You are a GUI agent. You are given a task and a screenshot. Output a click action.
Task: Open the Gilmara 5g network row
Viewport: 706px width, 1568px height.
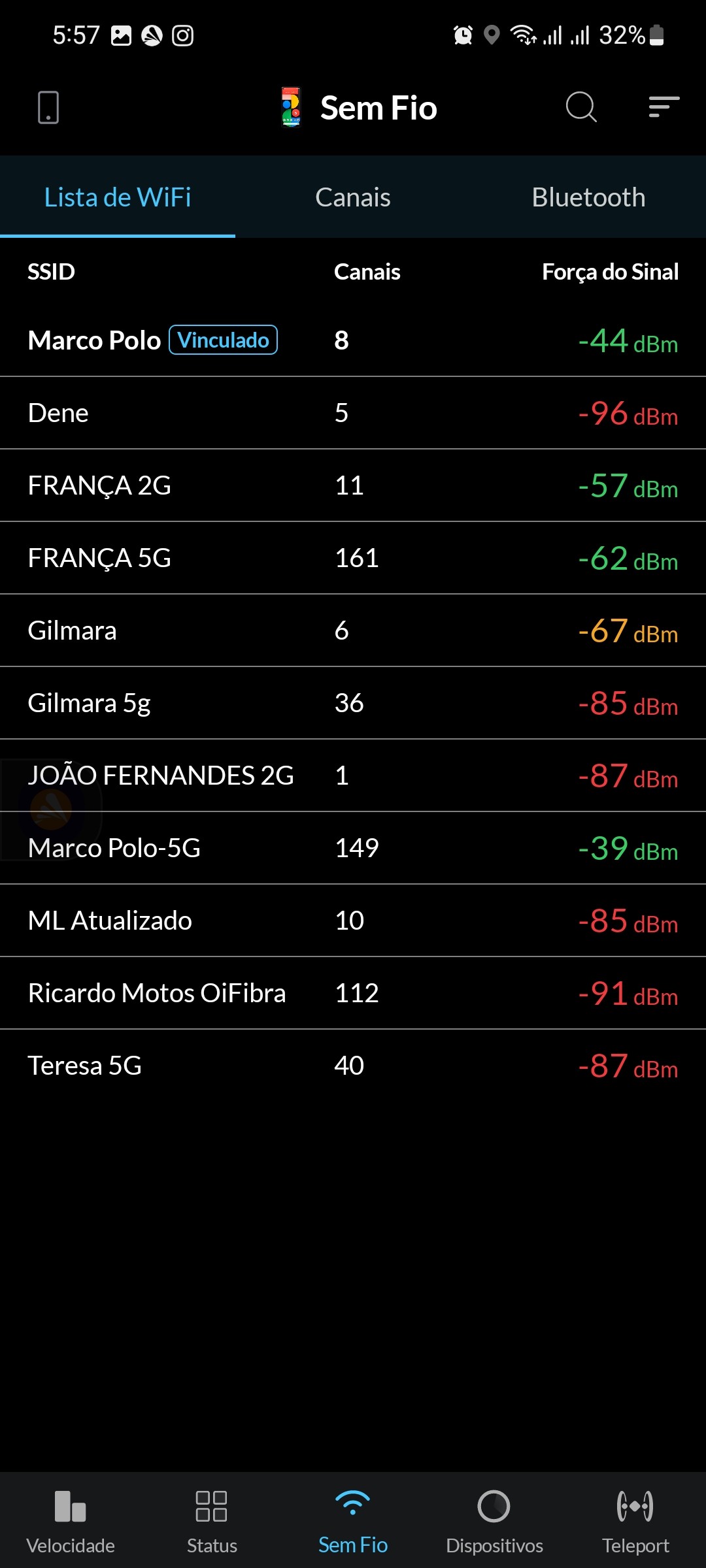coord(353,703)
